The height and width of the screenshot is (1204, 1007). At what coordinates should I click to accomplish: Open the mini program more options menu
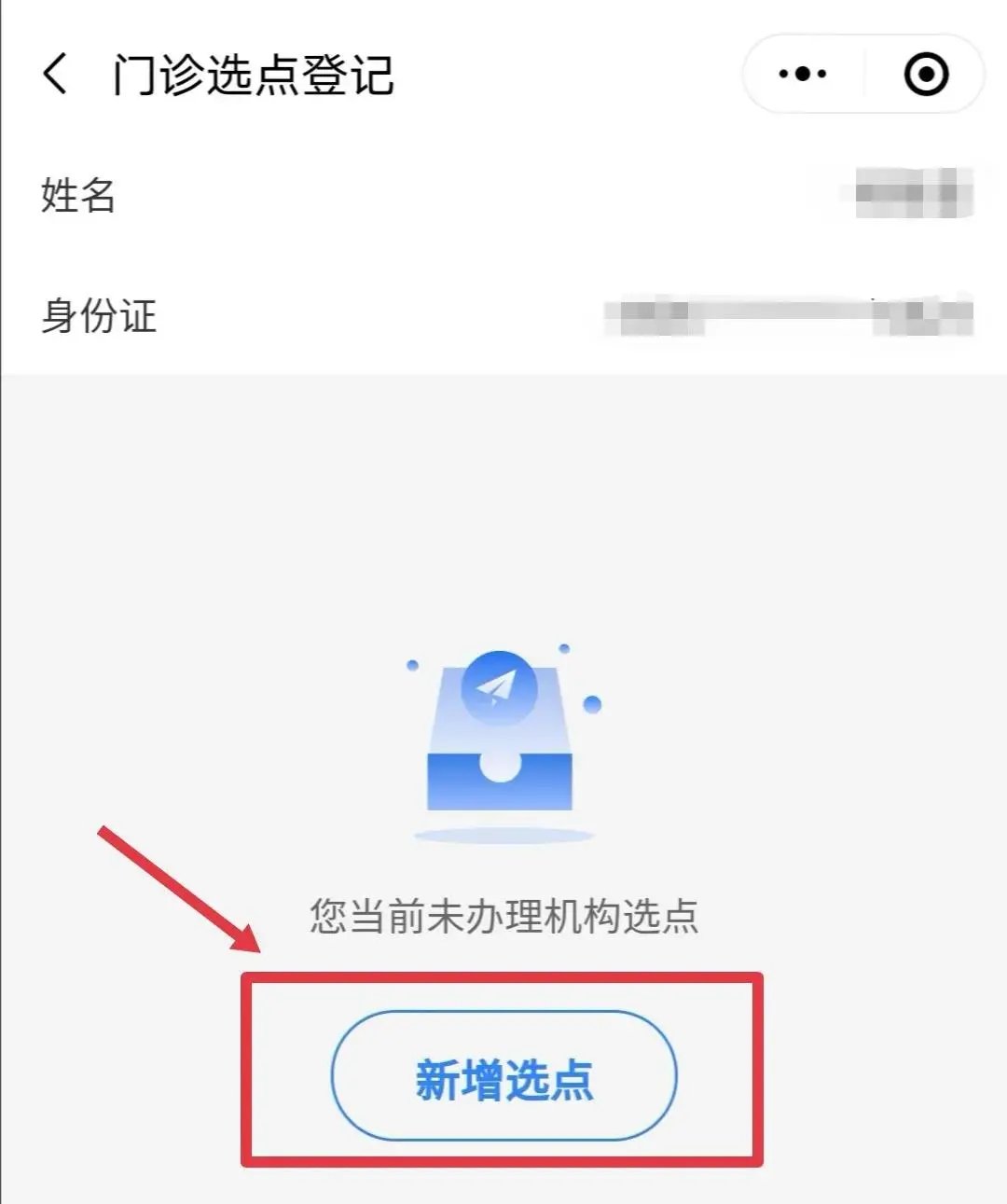(803, 74)
